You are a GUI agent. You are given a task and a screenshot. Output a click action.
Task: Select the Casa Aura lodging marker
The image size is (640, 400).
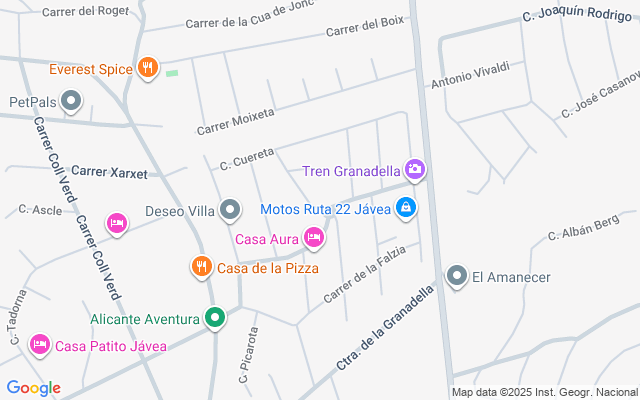click(314, 238)
